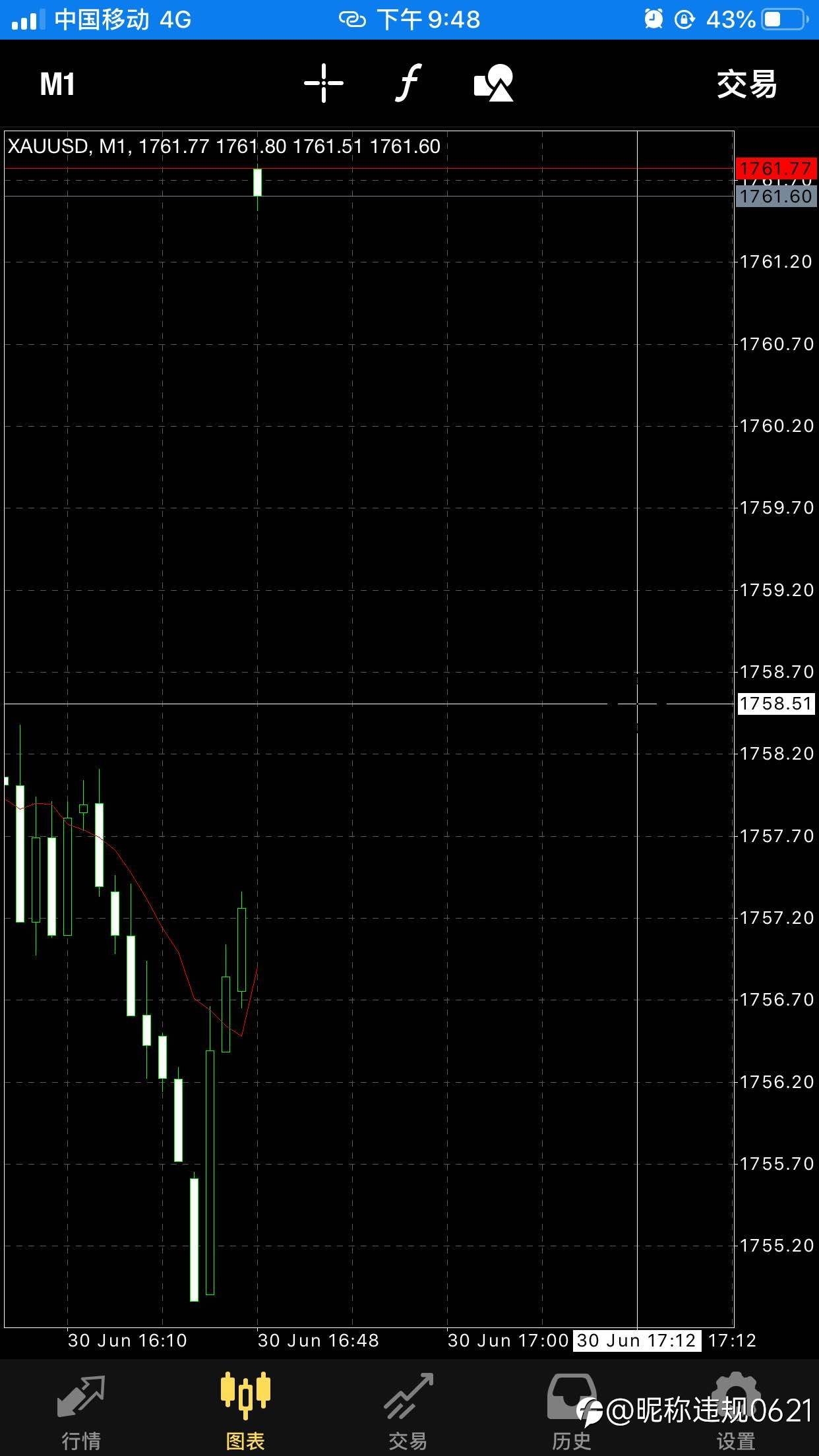Open the M1 timeframe selector
This screenshot has height=1456, width=819.
tap(57, 84)
